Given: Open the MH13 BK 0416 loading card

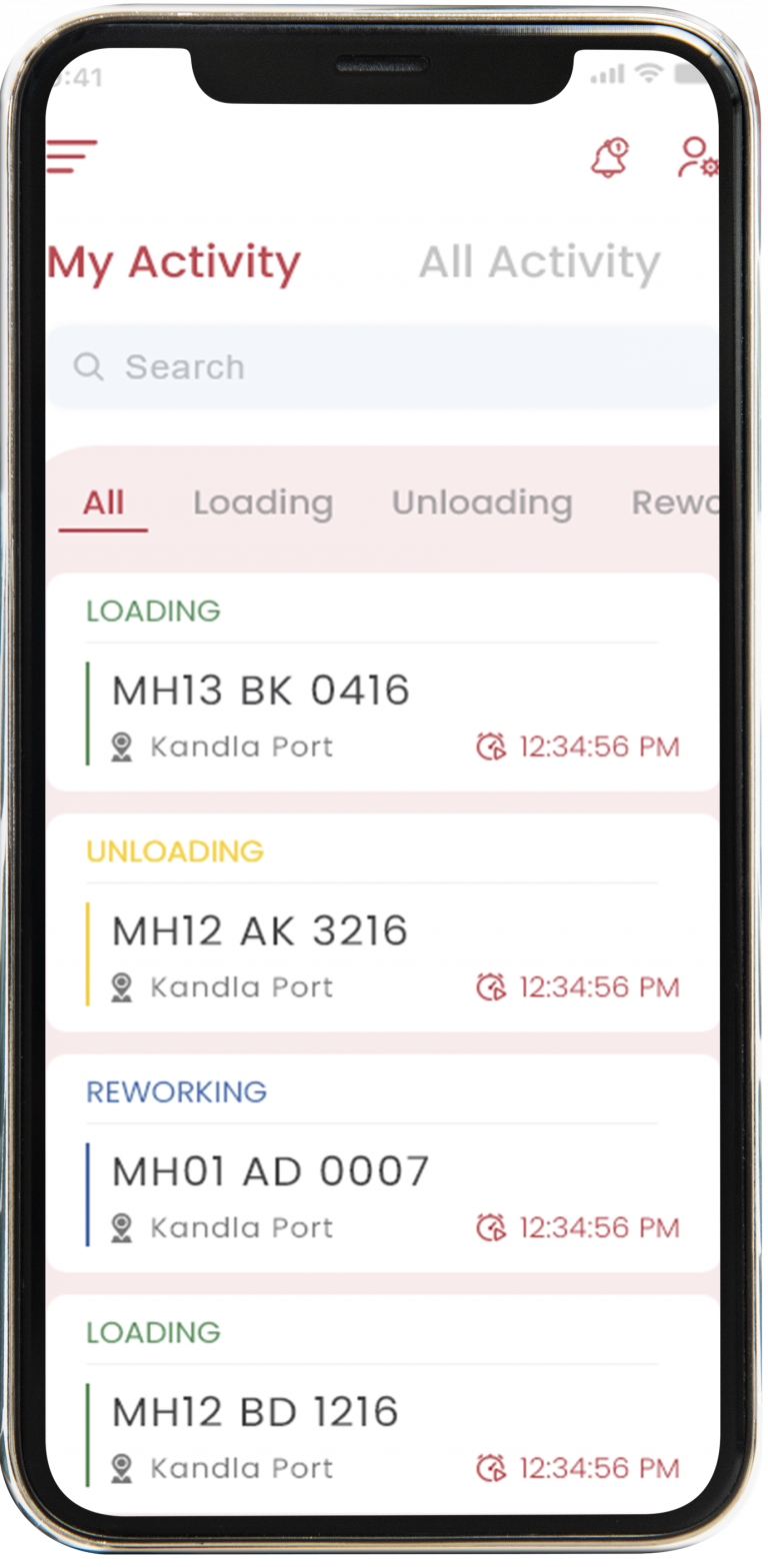Looking at the screenshot, I should [x=383, y=683].
